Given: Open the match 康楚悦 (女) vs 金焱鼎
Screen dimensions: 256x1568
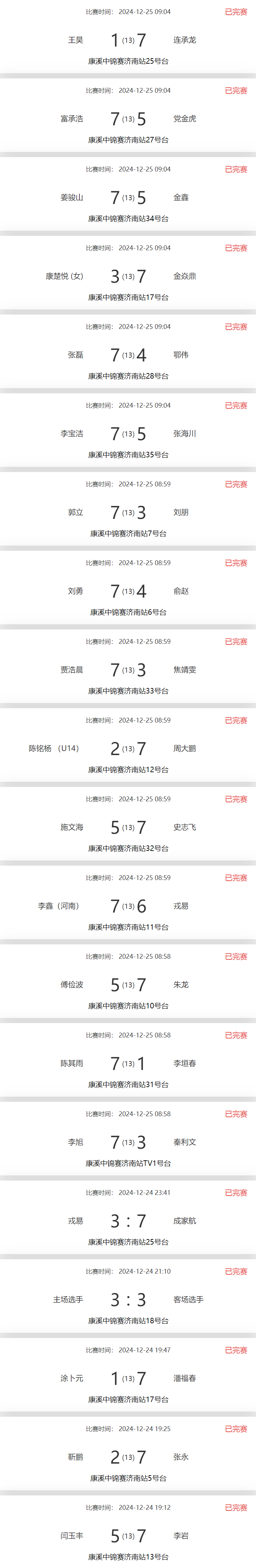Looking at the screenshot, I should click(128, 276).
